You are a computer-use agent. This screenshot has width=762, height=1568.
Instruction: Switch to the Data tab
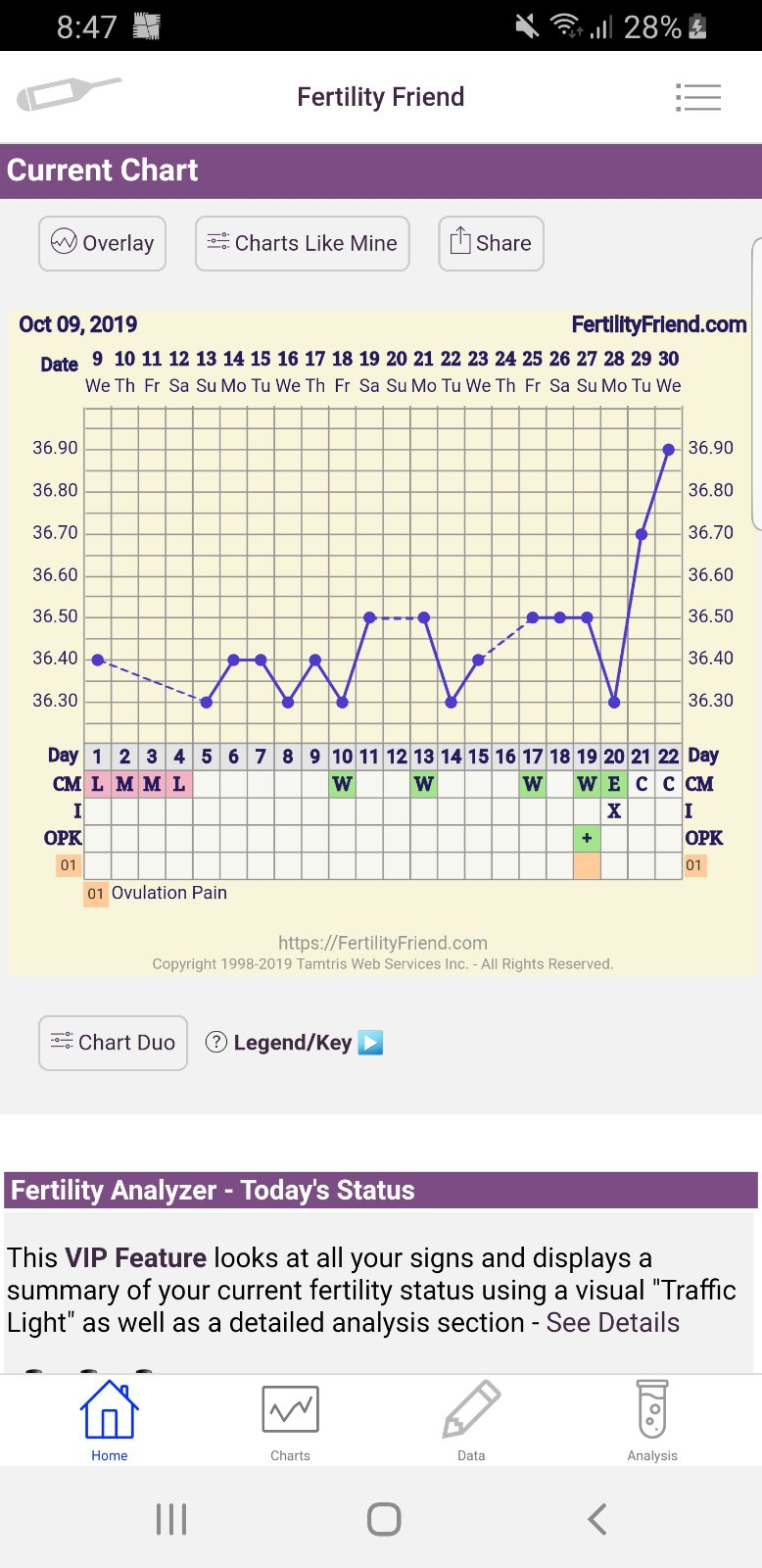click(x=471, y=1421)
